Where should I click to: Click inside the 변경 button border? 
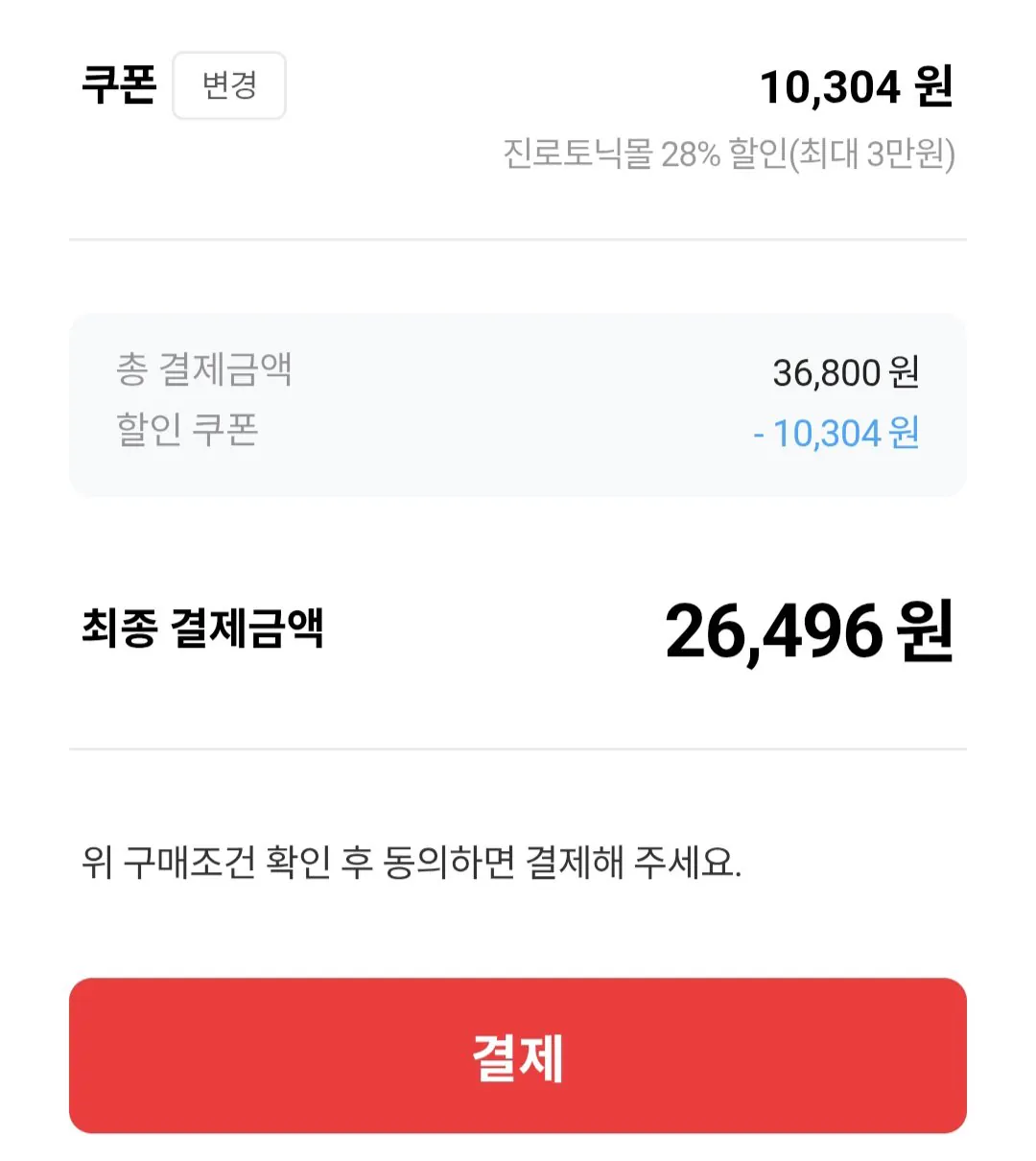tap(229, 86)
